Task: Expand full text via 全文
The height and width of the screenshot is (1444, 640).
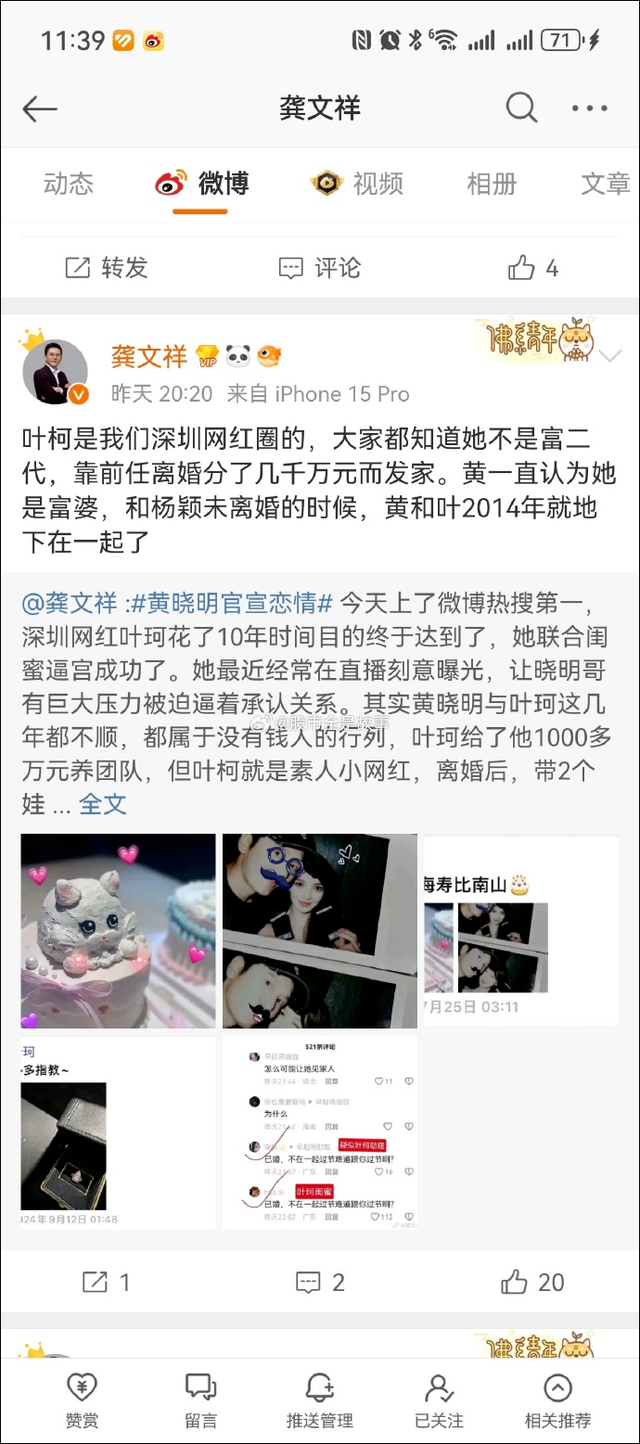Action: (x=103, y=804)
